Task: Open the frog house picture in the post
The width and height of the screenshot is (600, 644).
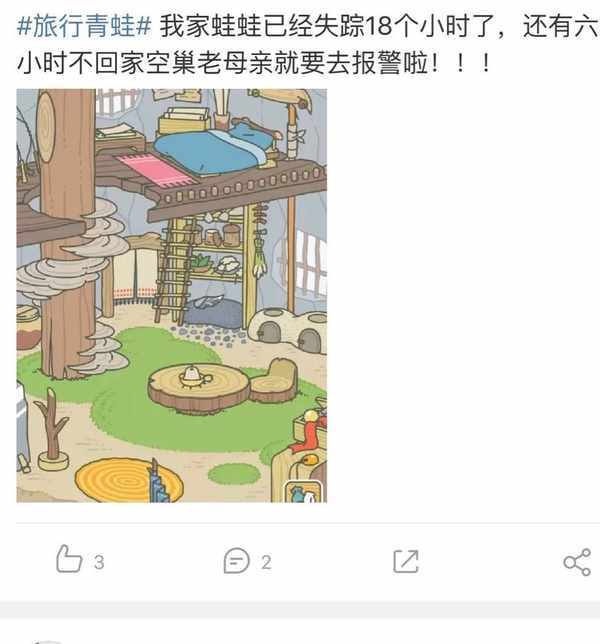Action: (171, 295)
